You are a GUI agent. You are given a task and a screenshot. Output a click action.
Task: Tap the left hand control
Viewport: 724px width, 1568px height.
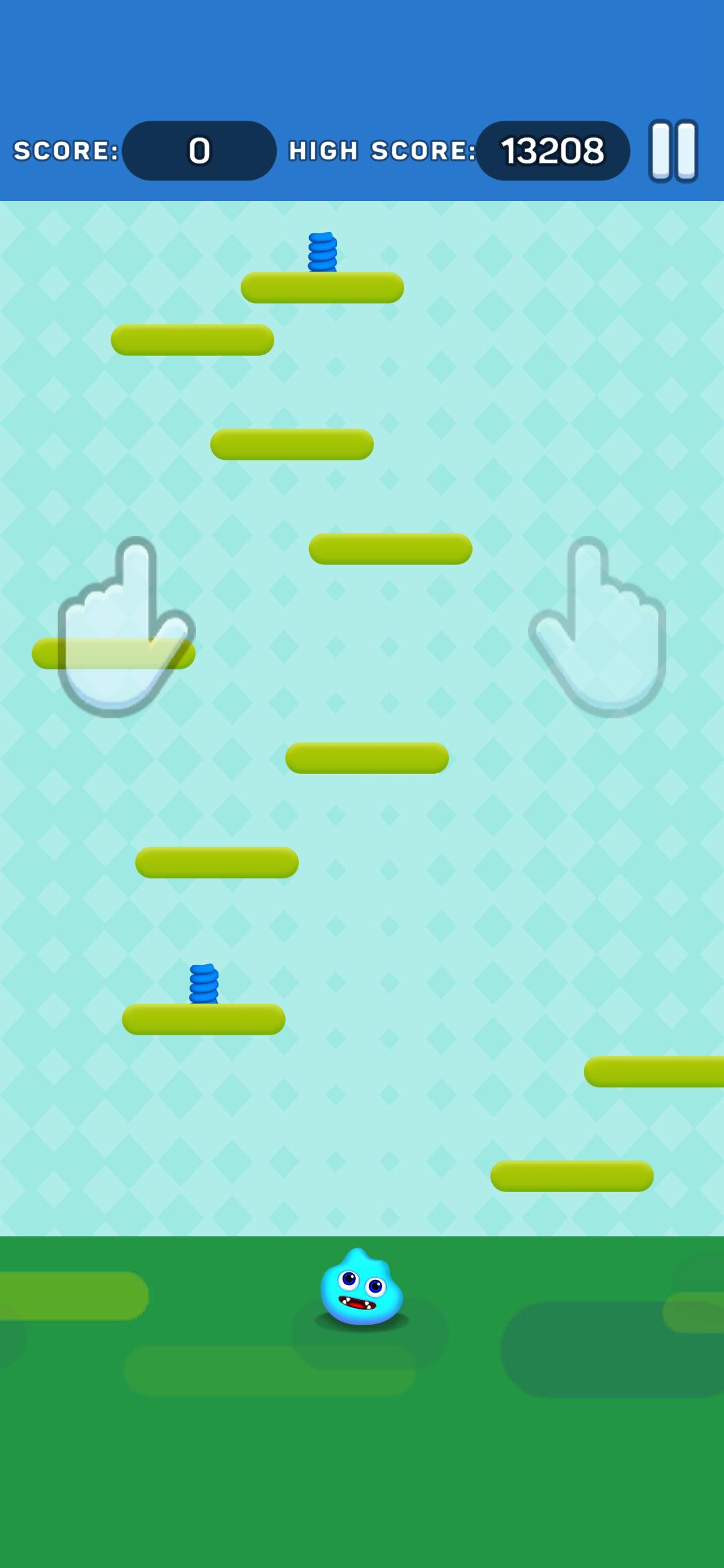(x=127, y=627)
